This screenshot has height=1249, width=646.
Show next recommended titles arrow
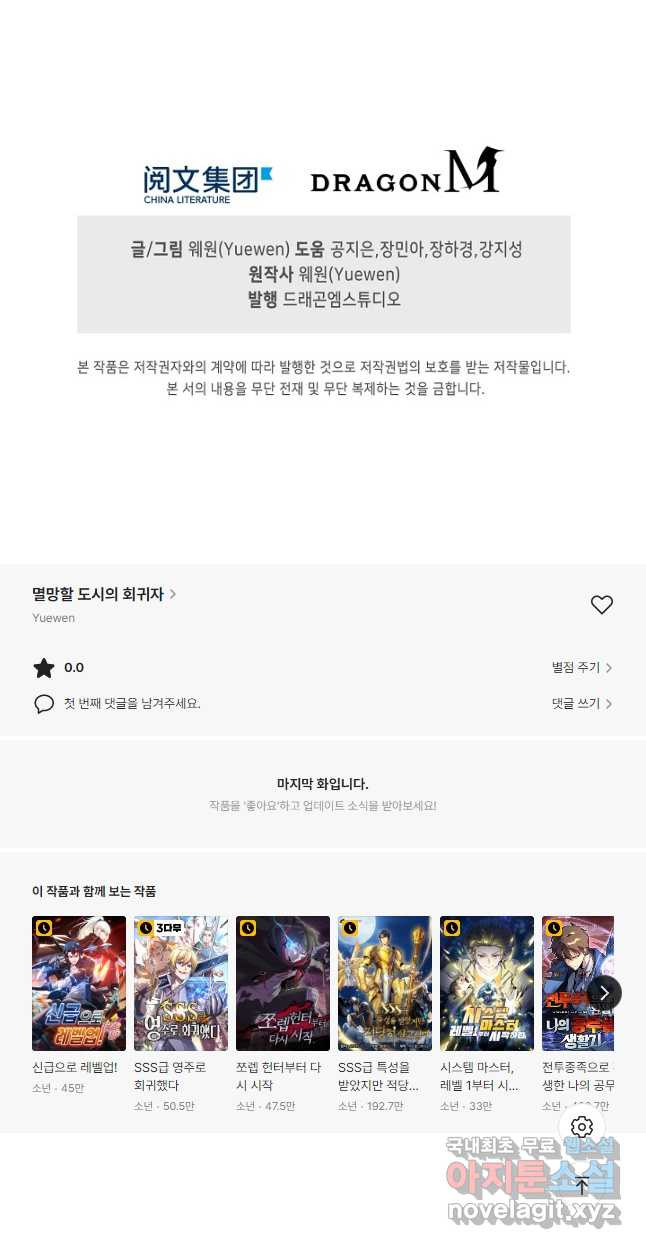(604, 993)
